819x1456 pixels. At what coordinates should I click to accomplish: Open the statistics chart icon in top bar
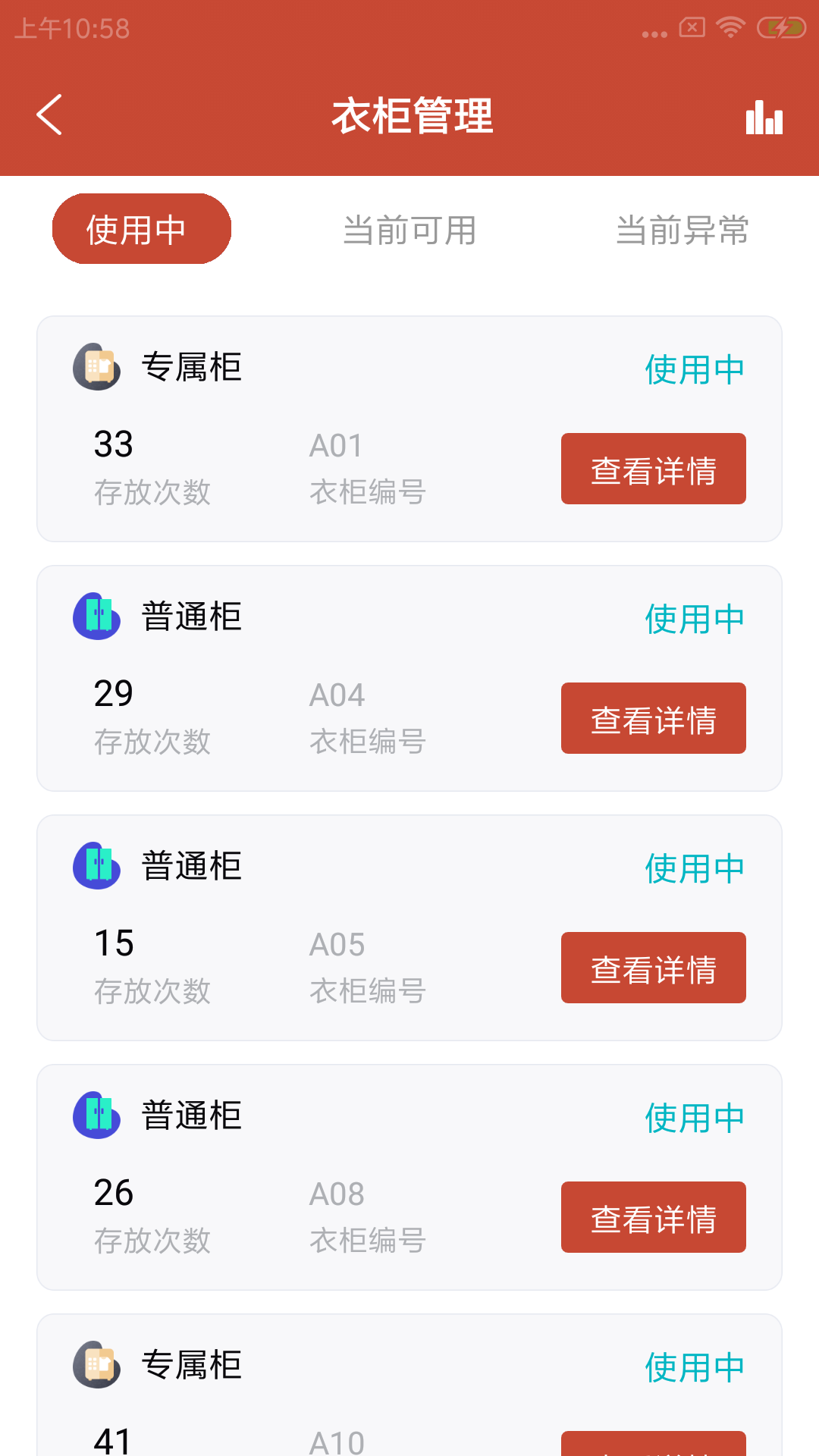click(x=764, y=117)
